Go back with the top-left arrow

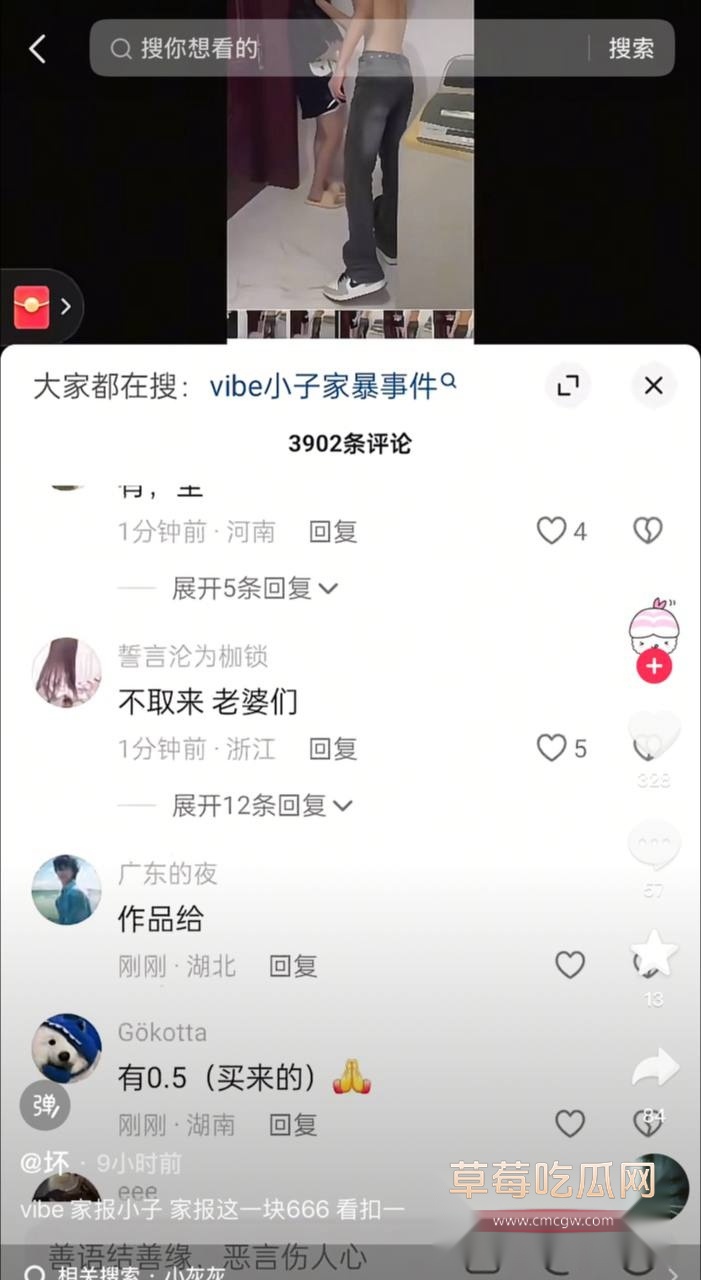click(x=38, y=48)
